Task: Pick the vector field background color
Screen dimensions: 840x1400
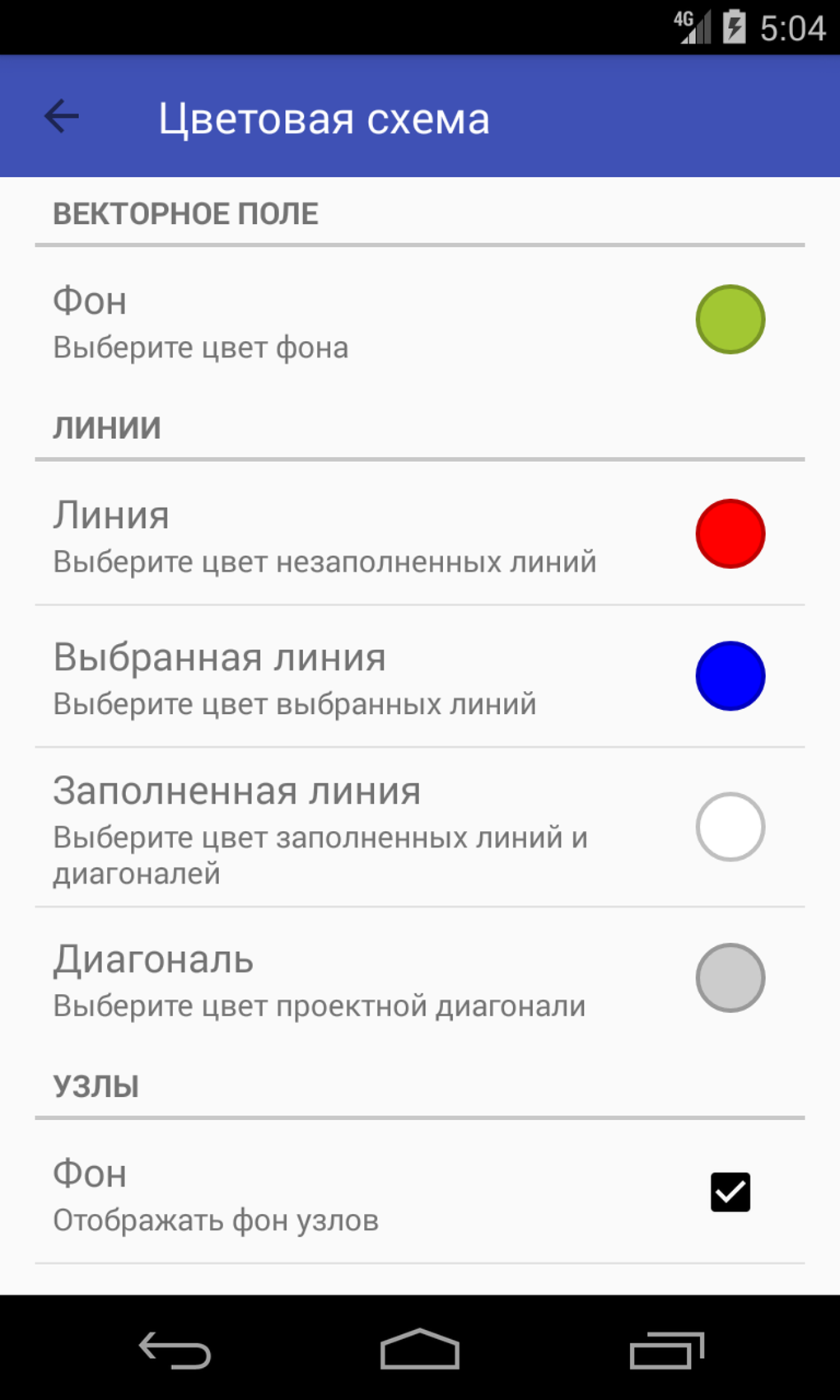Action: [730, 320]
